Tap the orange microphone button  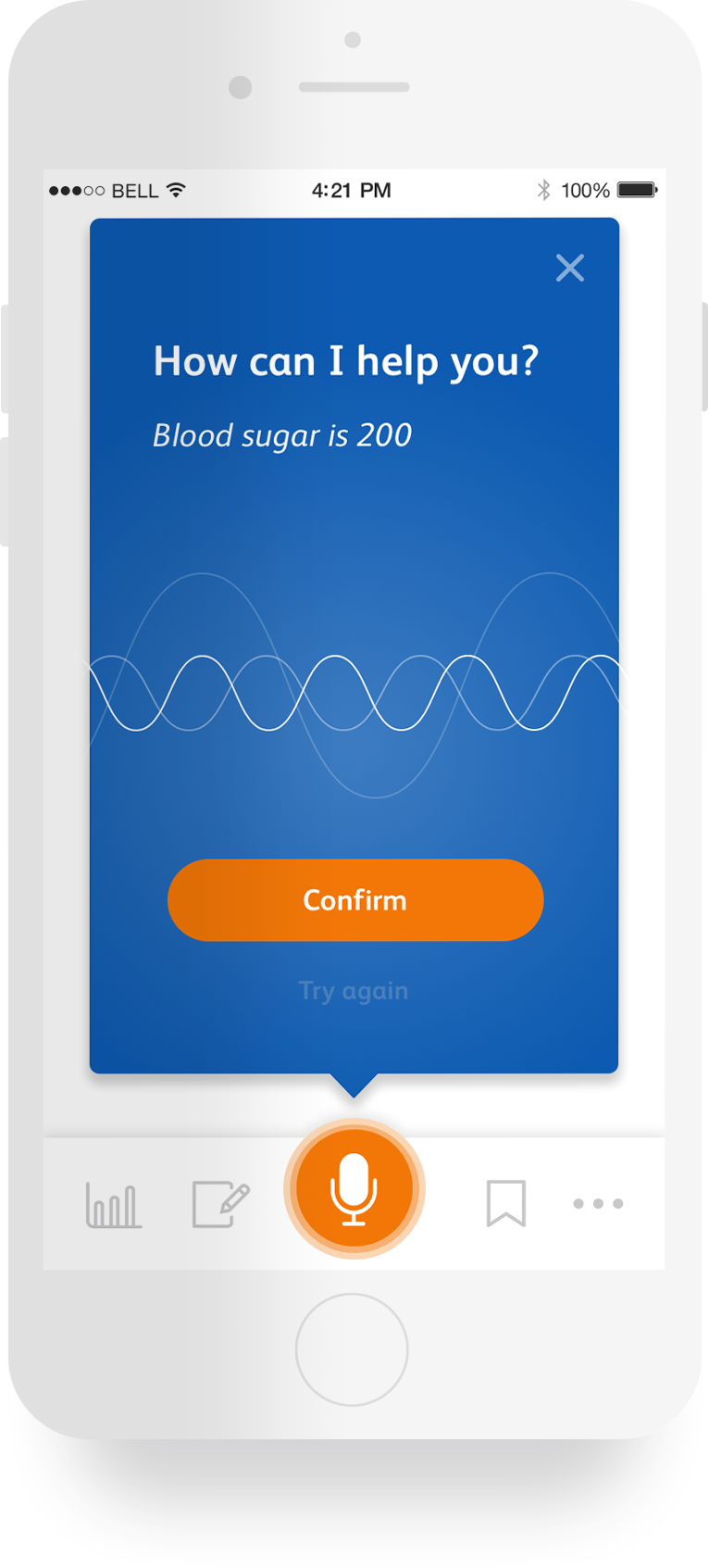tap(354, 1188)
